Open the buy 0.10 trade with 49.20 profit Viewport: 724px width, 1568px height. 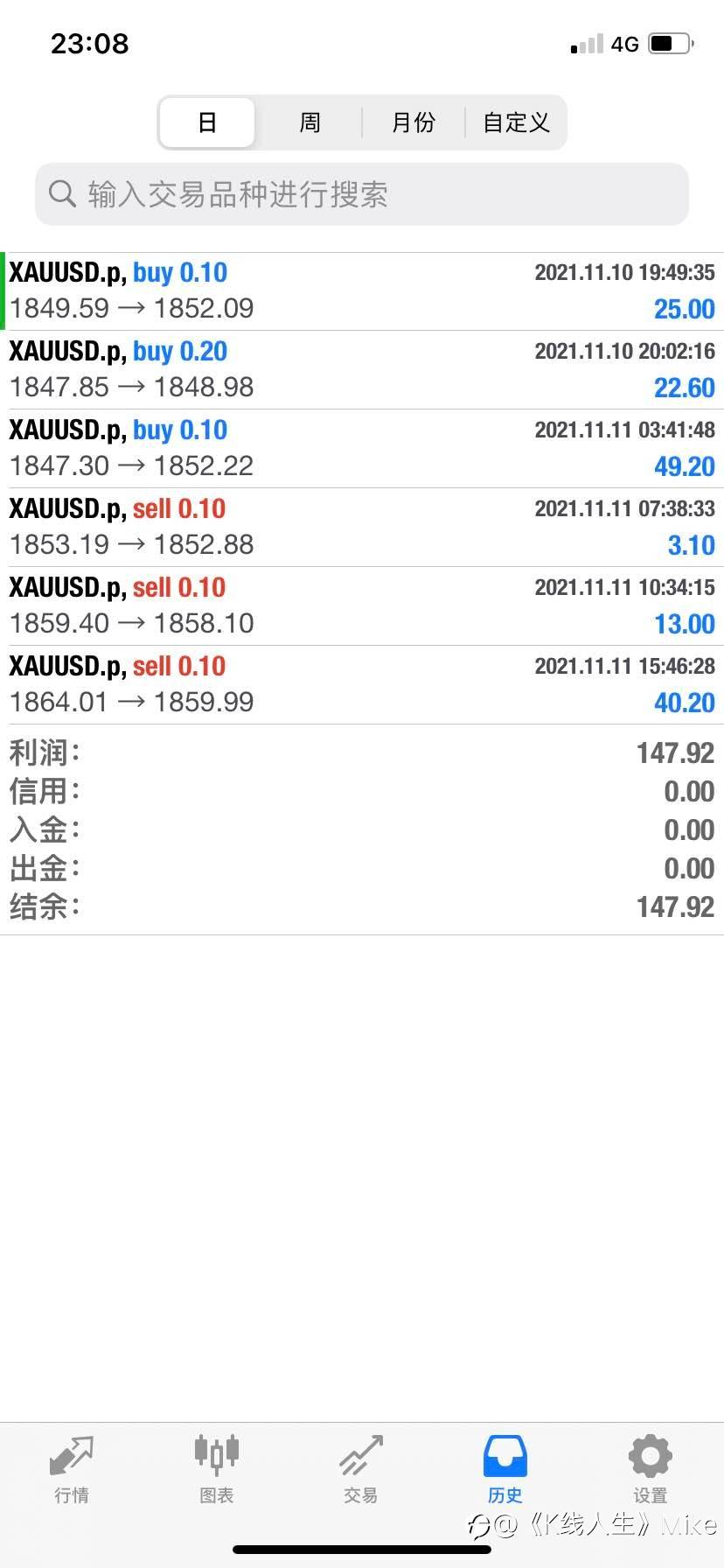[362, 449]
